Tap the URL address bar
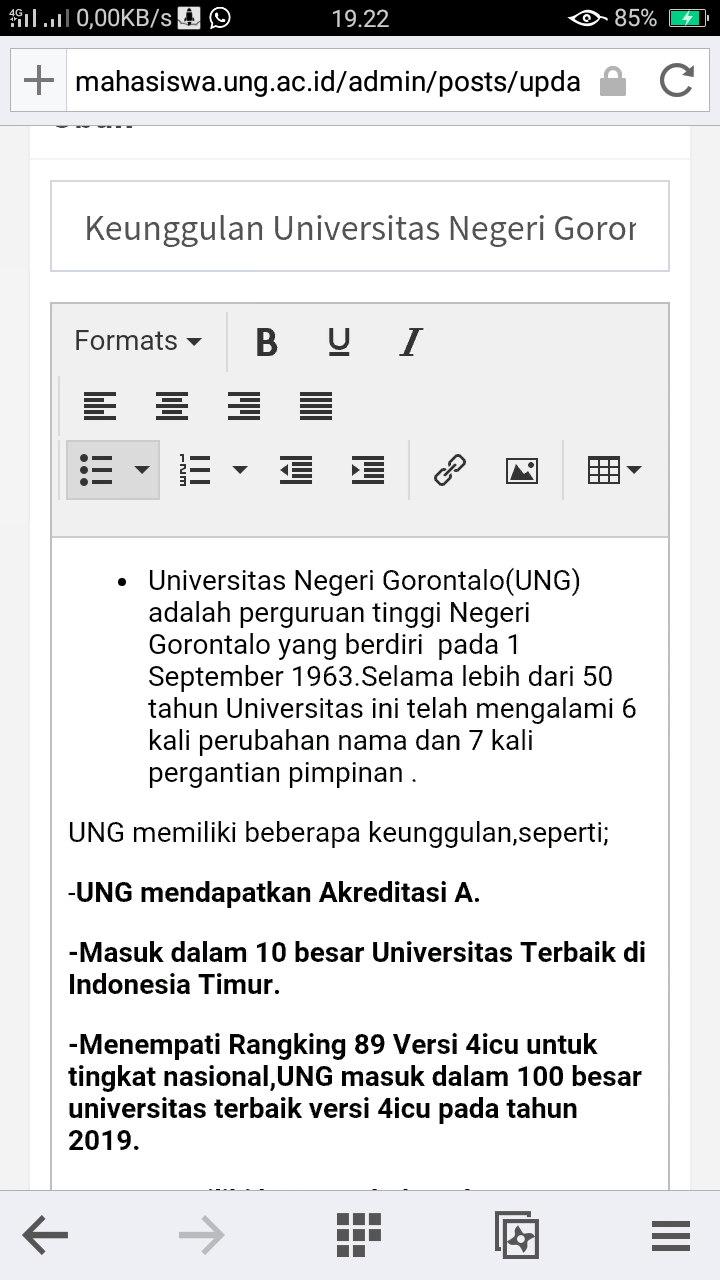Viewport: 720px width, 1280px height. point(328,81)
